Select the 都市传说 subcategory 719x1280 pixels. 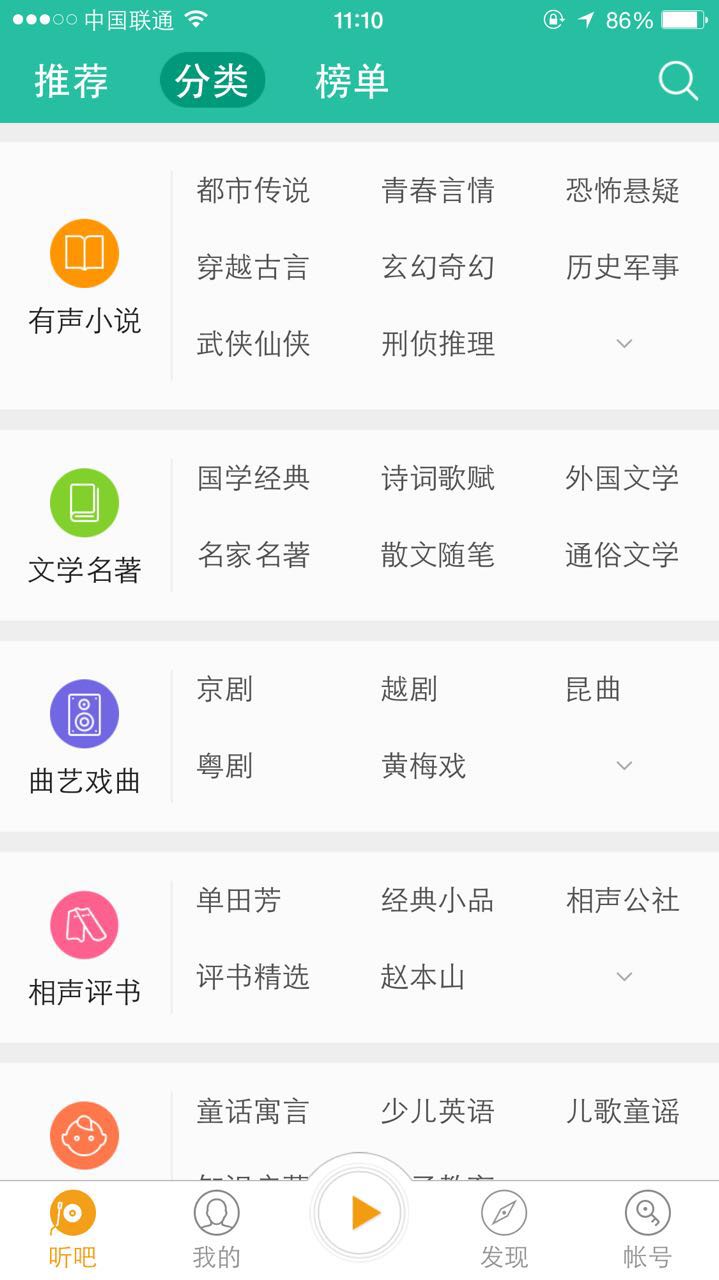pos(253,190)
